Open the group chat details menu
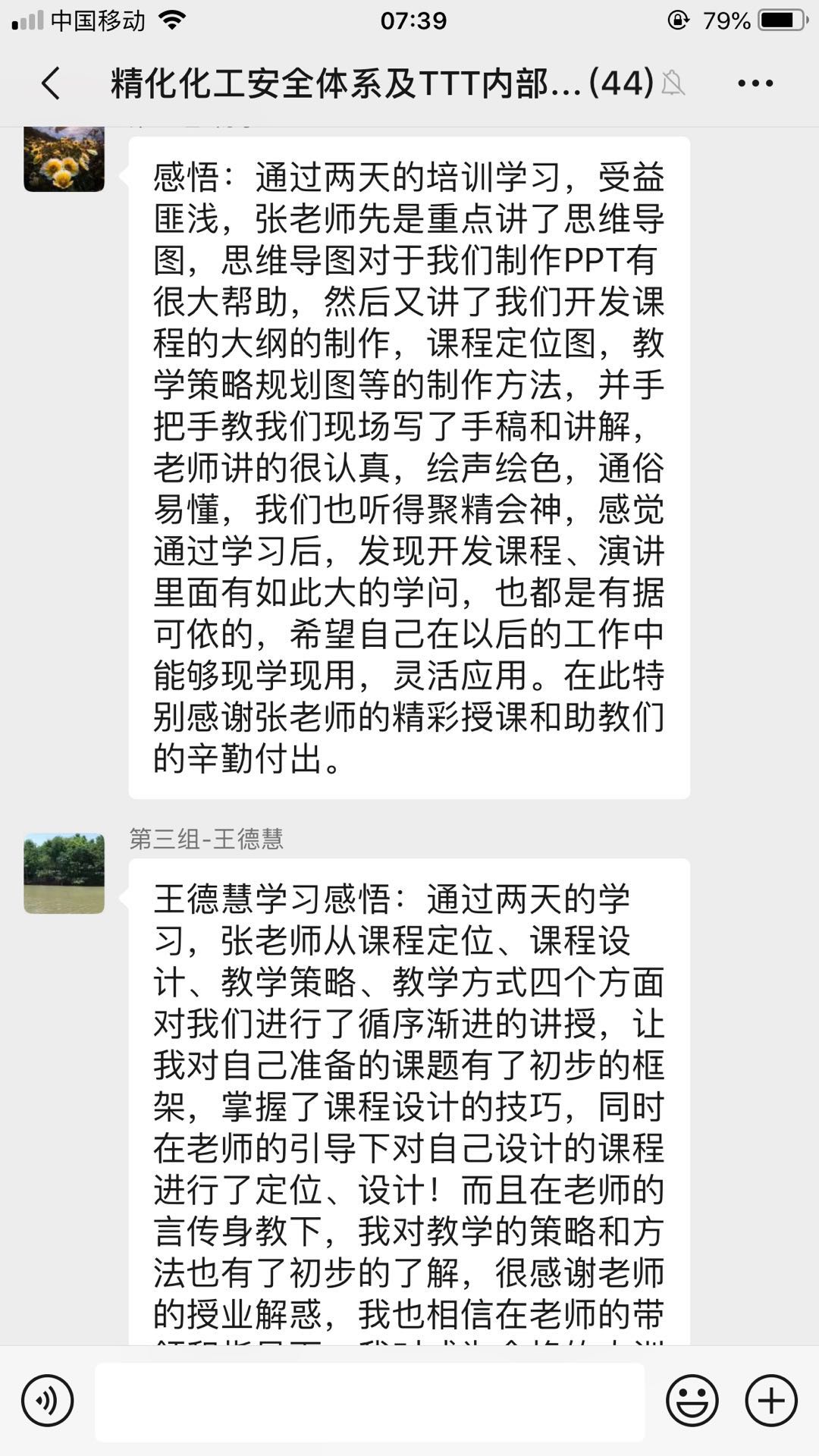The width and height of the screenshot is (819, 1456). (x=755, y=83)
